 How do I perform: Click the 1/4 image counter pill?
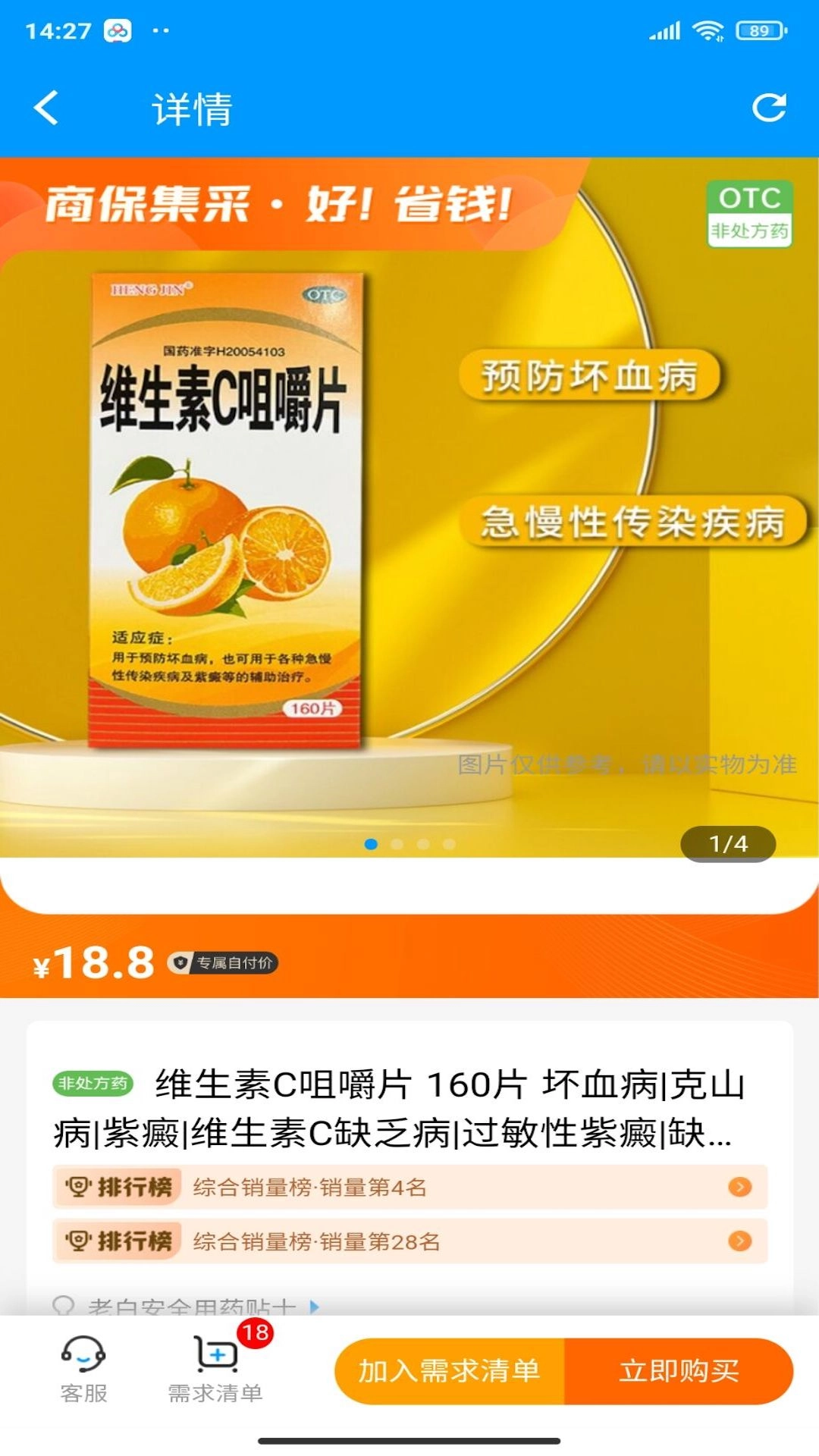729,842
